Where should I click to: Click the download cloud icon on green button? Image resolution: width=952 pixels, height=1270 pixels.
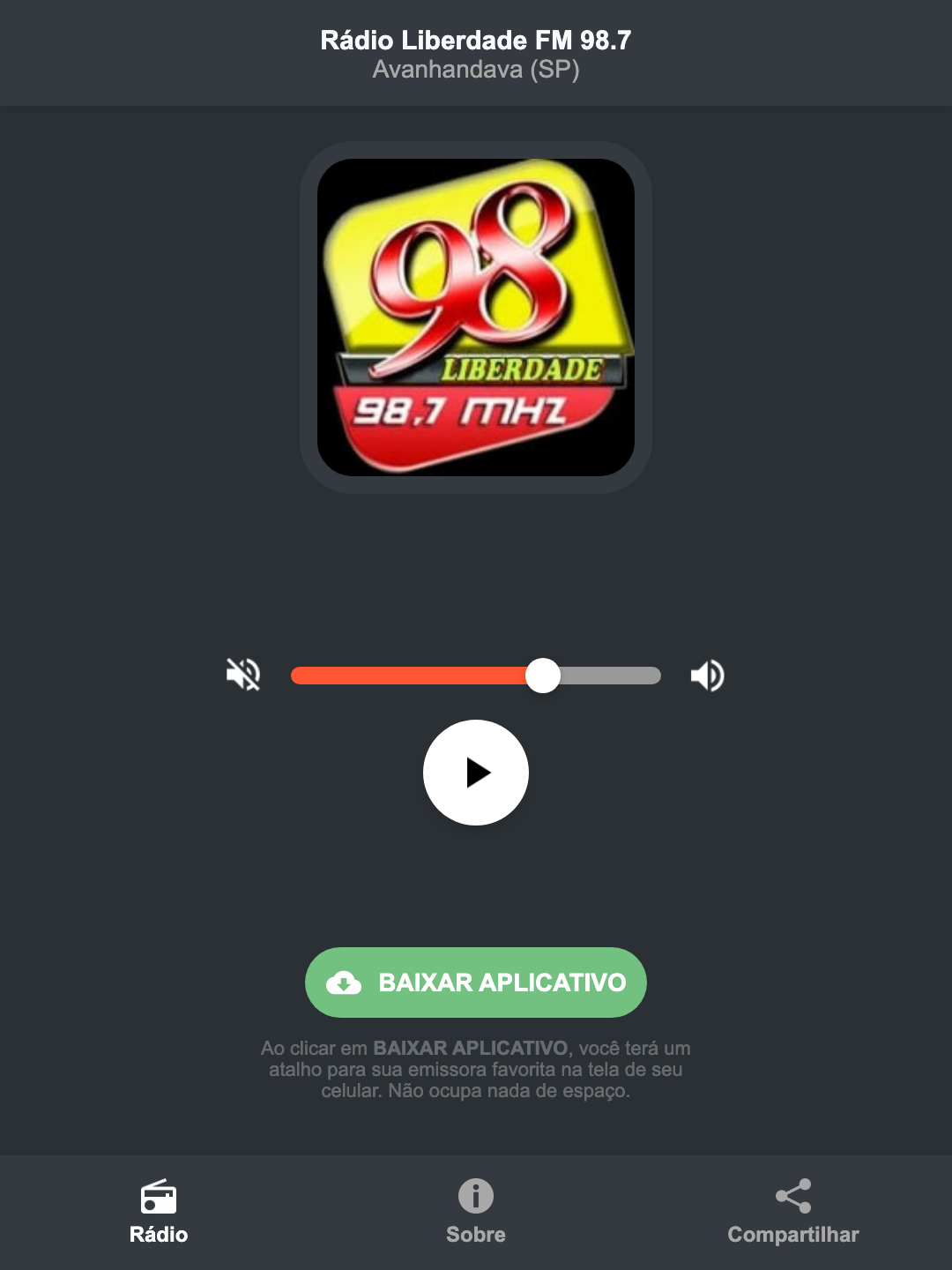pos(346,982)
